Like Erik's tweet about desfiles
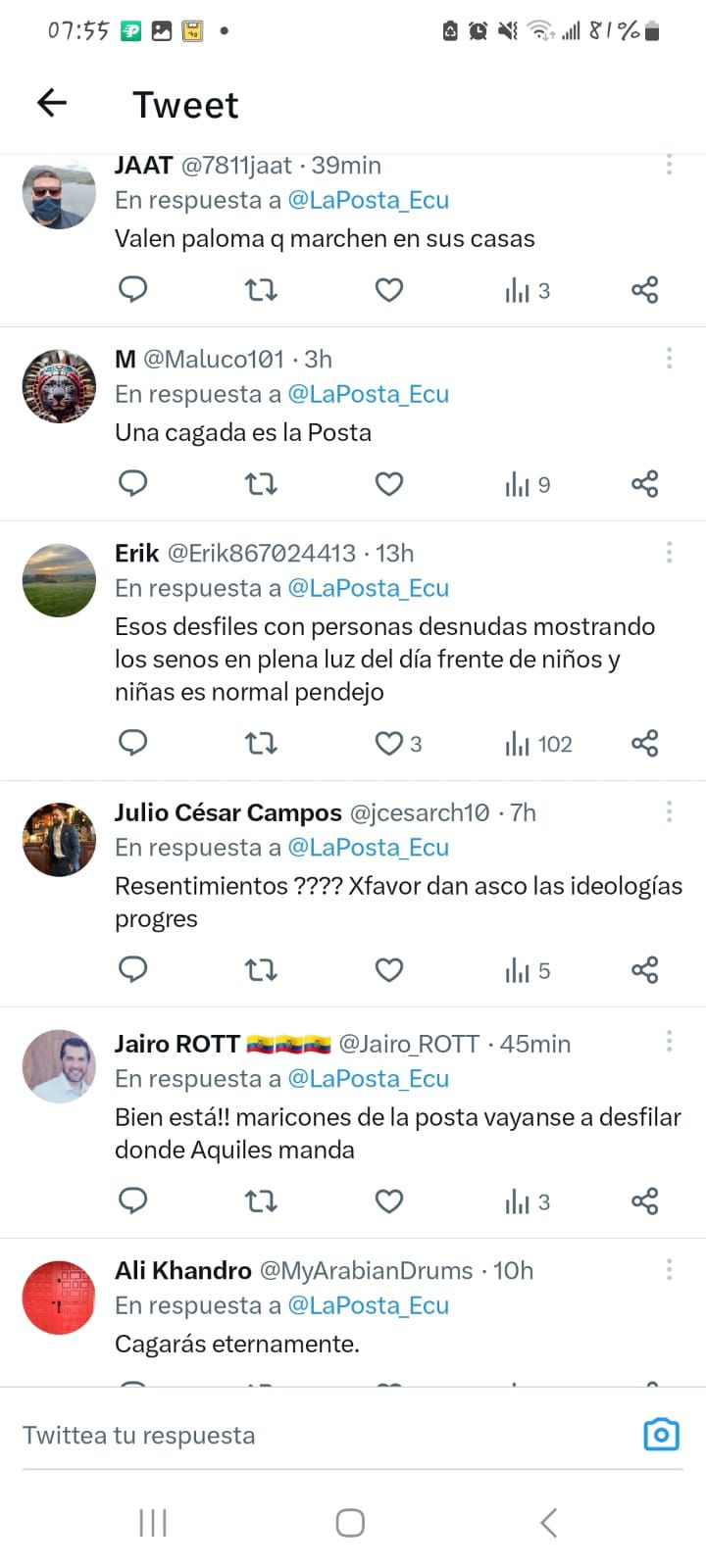This screenshot has width=706, height=1568. [x=389, y=744]
